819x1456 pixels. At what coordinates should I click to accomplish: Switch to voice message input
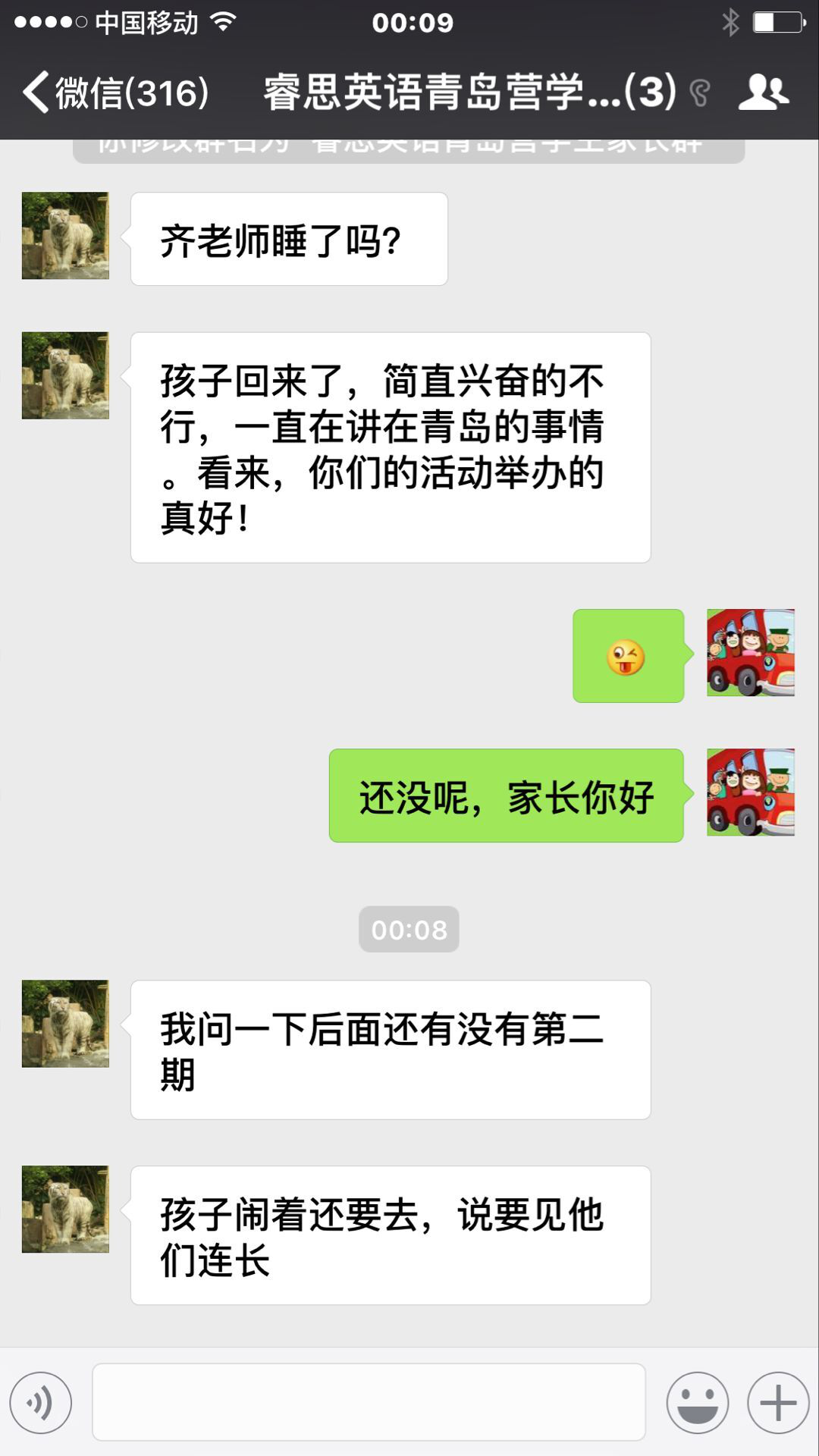(41, 1403)
